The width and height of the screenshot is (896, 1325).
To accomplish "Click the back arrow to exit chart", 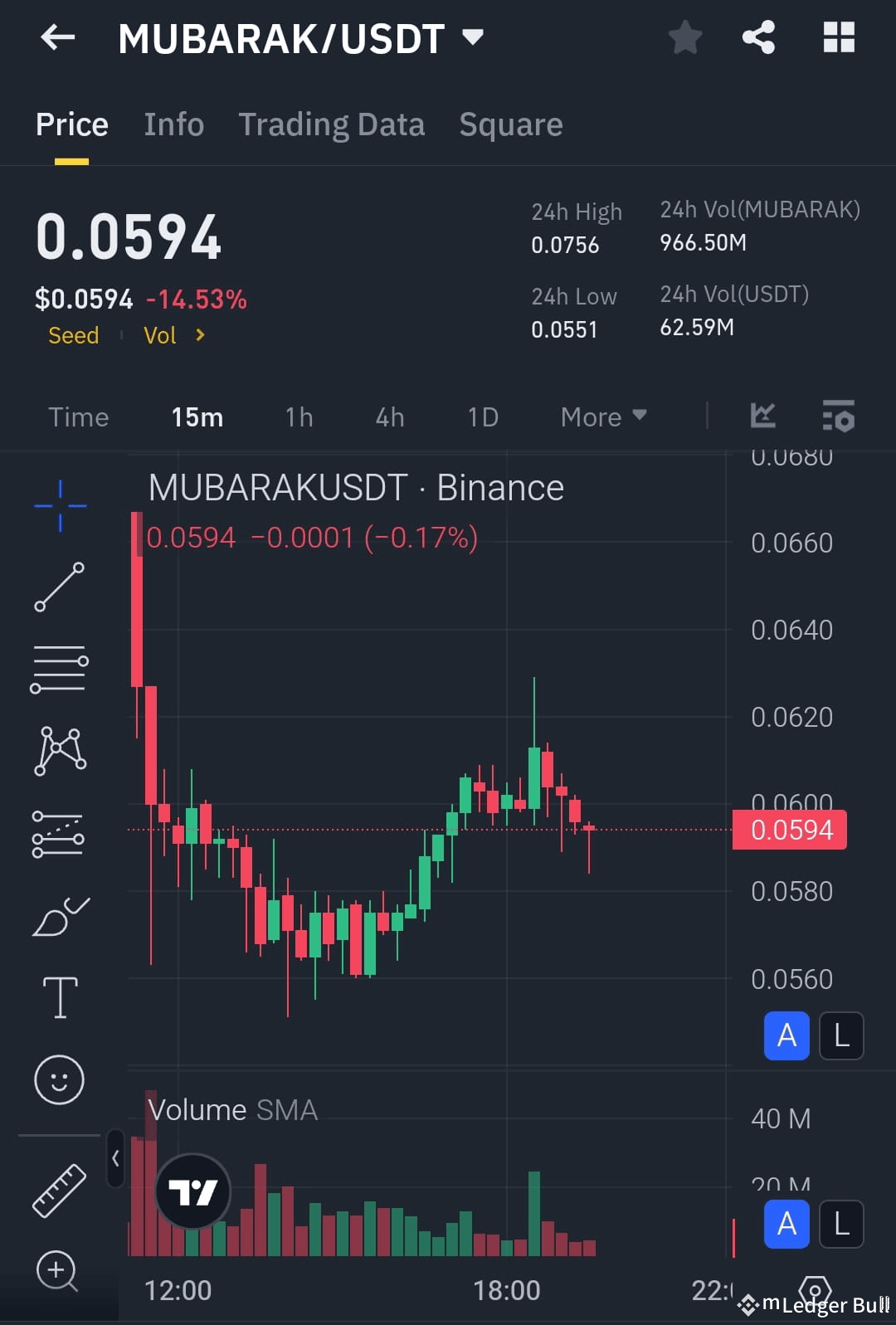I will click(57, 37).
